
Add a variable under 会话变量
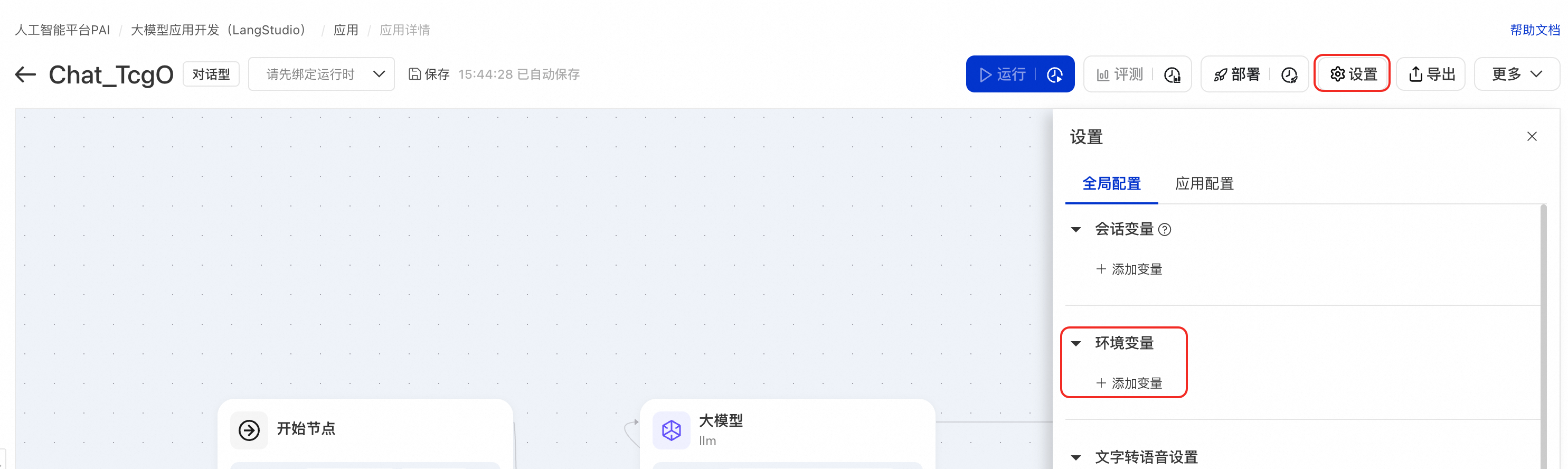click(1129, 269)
